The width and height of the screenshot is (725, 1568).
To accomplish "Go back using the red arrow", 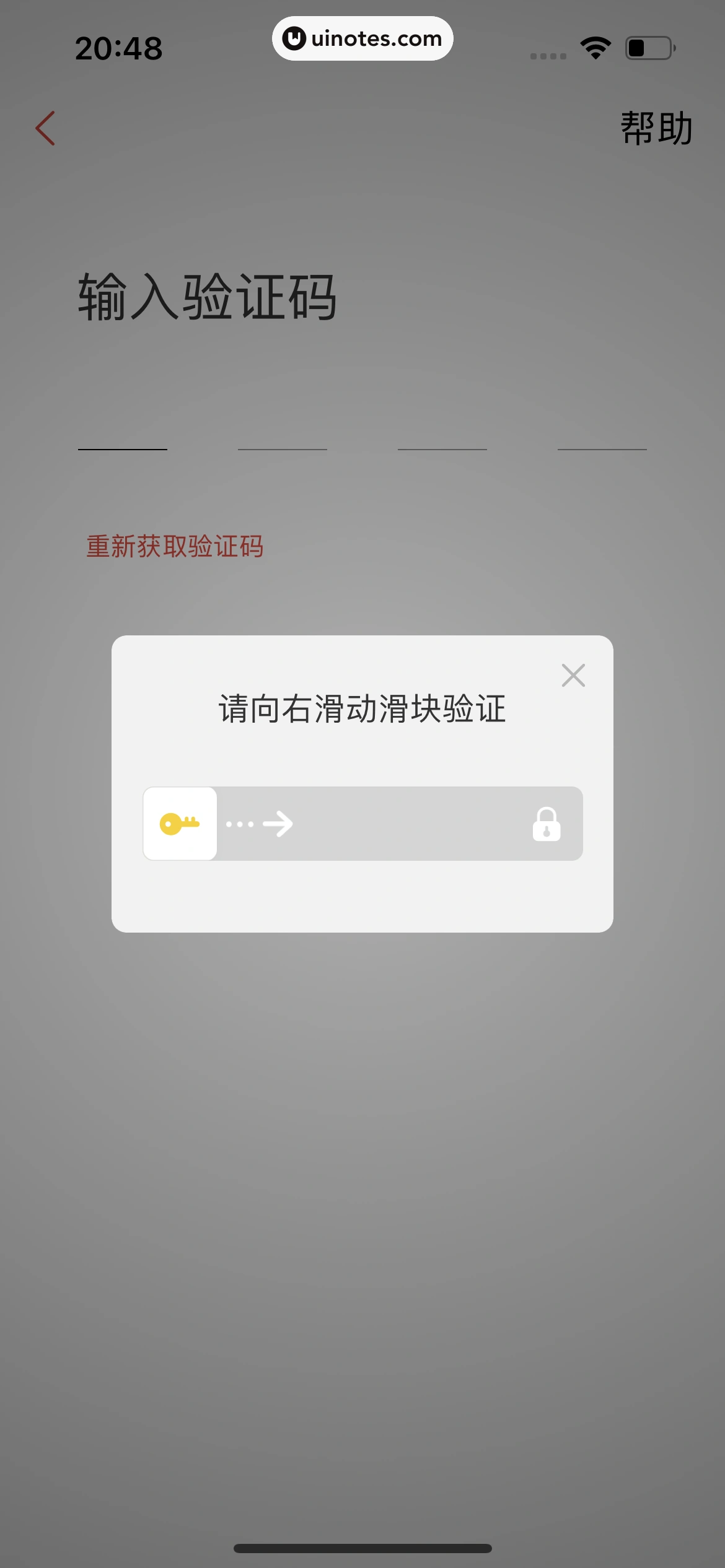I will pyautogui.click(x=45, y=128).
